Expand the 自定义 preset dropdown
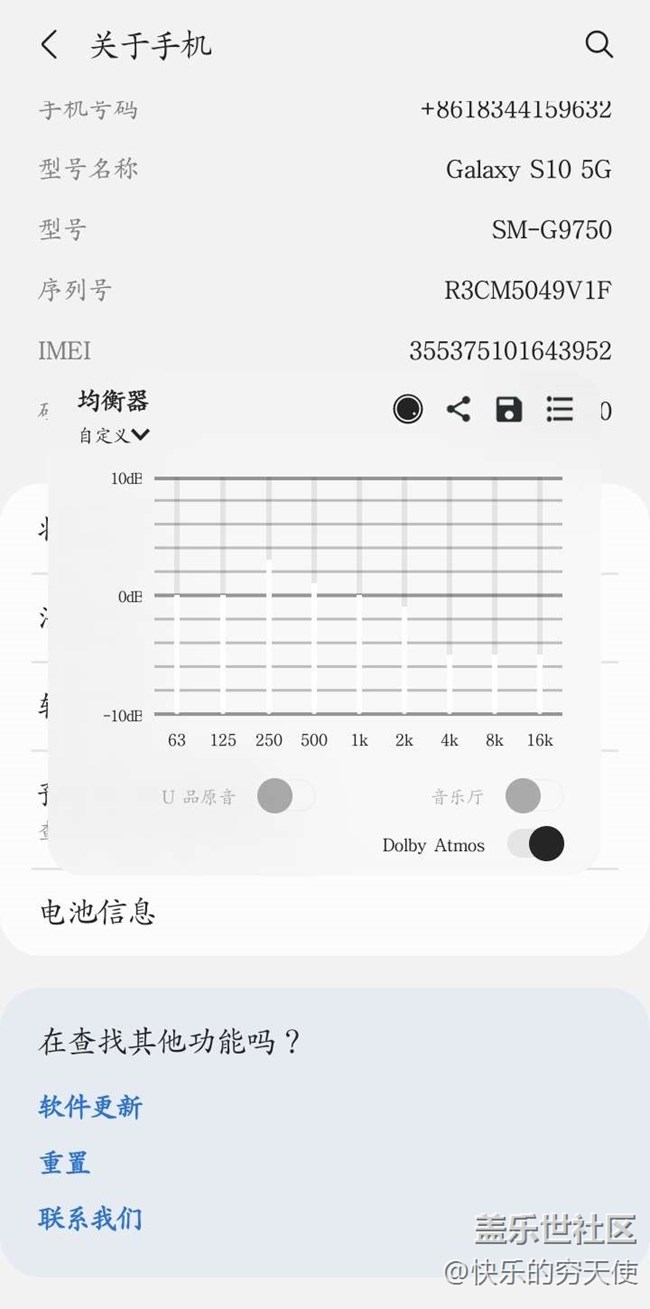Viewport: 650px width, 1309px height. point(115,435)
